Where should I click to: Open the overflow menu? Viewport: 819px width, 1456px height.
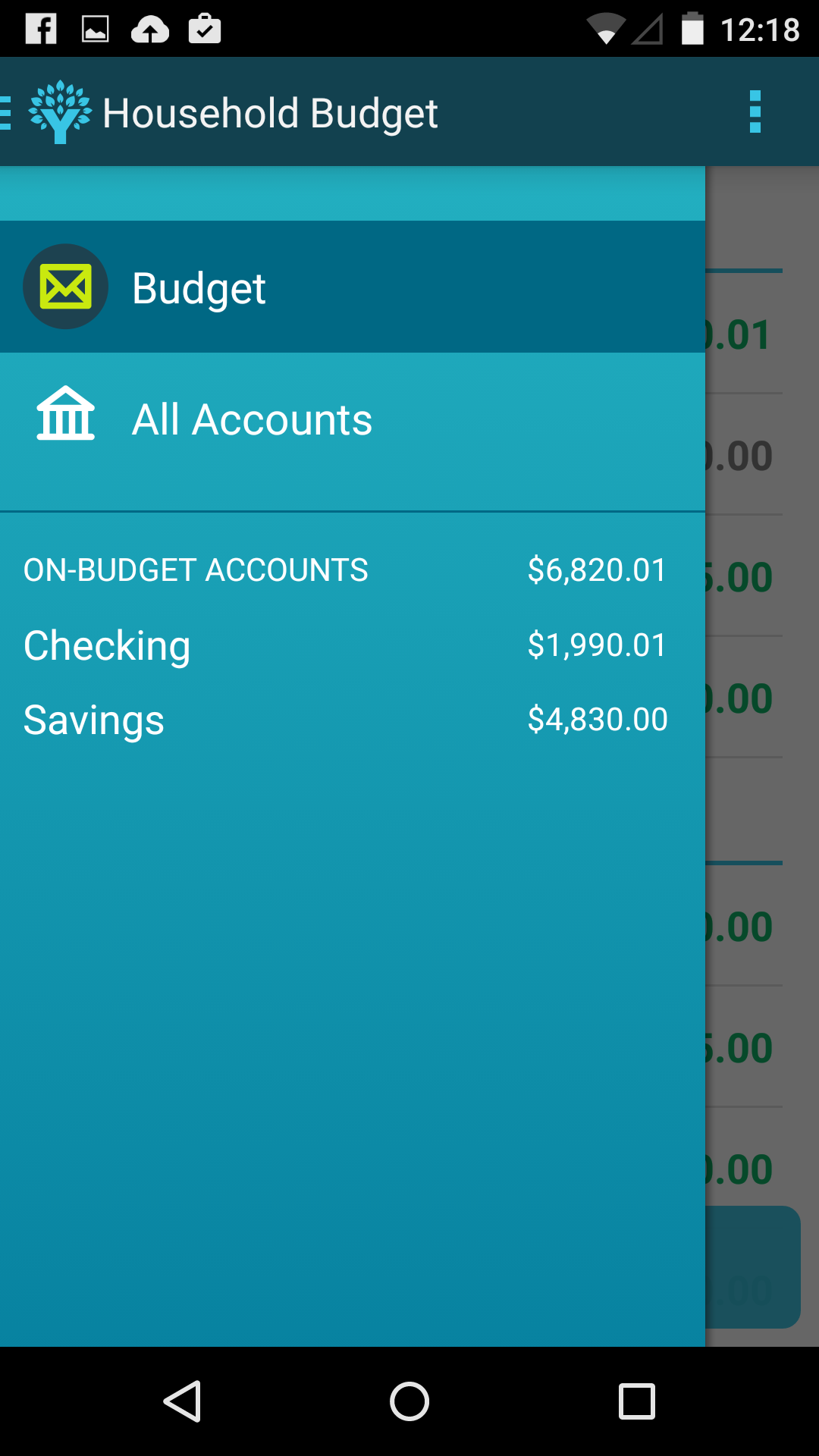click(x=755, y=112)
